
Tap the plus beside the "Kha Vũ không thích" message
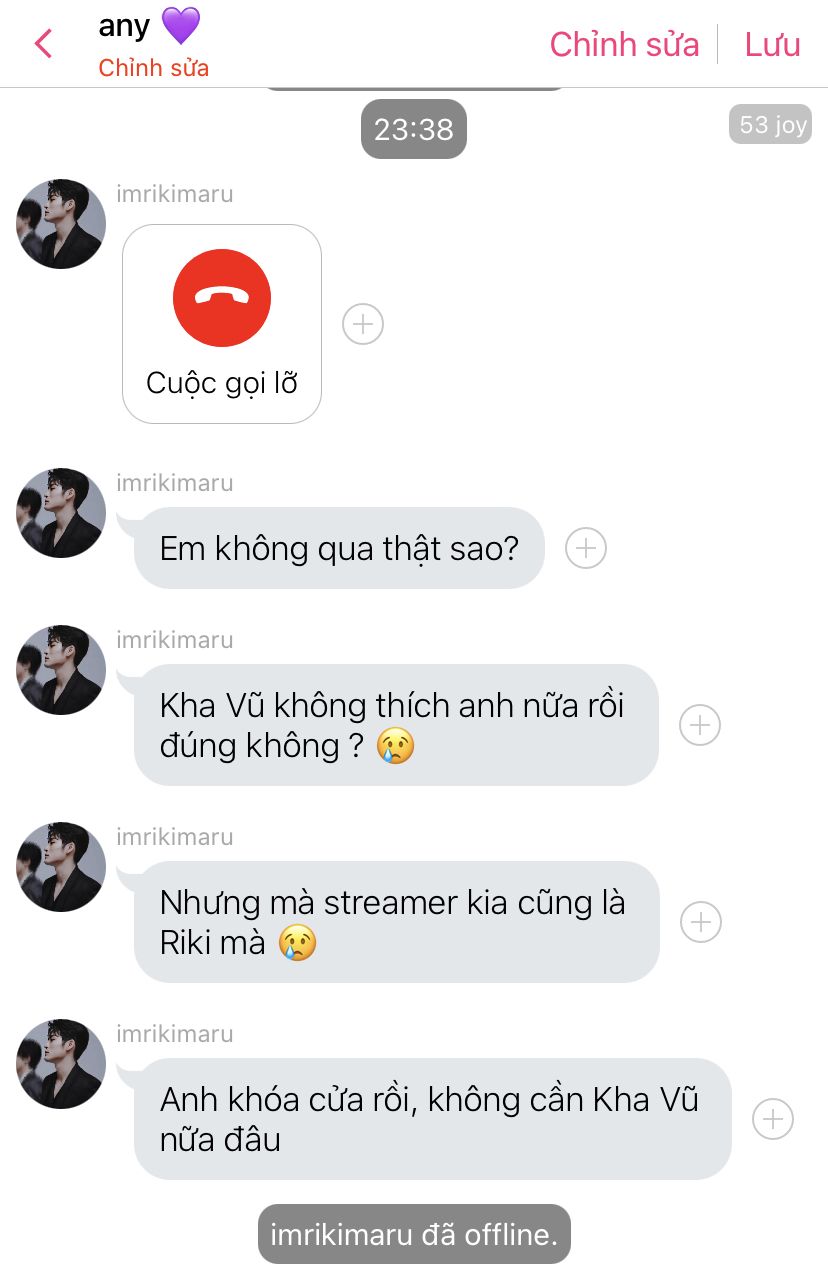point(700,725)
